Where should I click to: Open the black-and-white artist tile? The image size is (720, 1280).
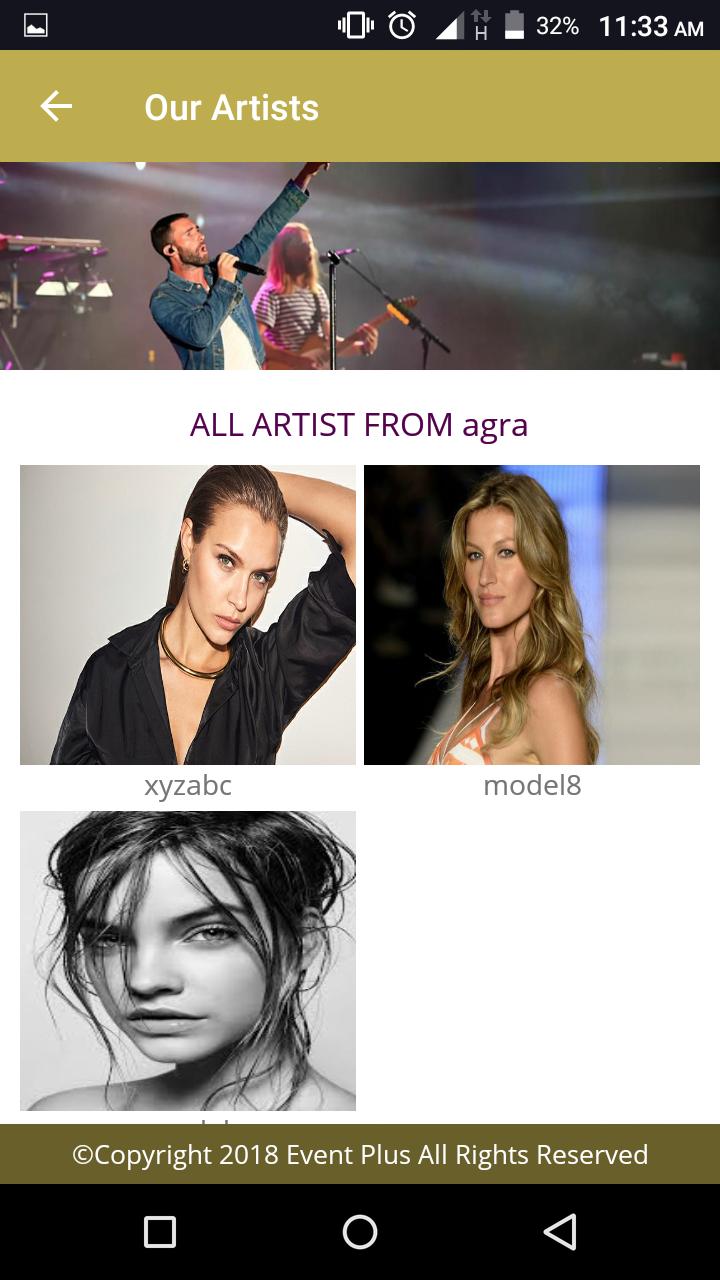point(188,960)
